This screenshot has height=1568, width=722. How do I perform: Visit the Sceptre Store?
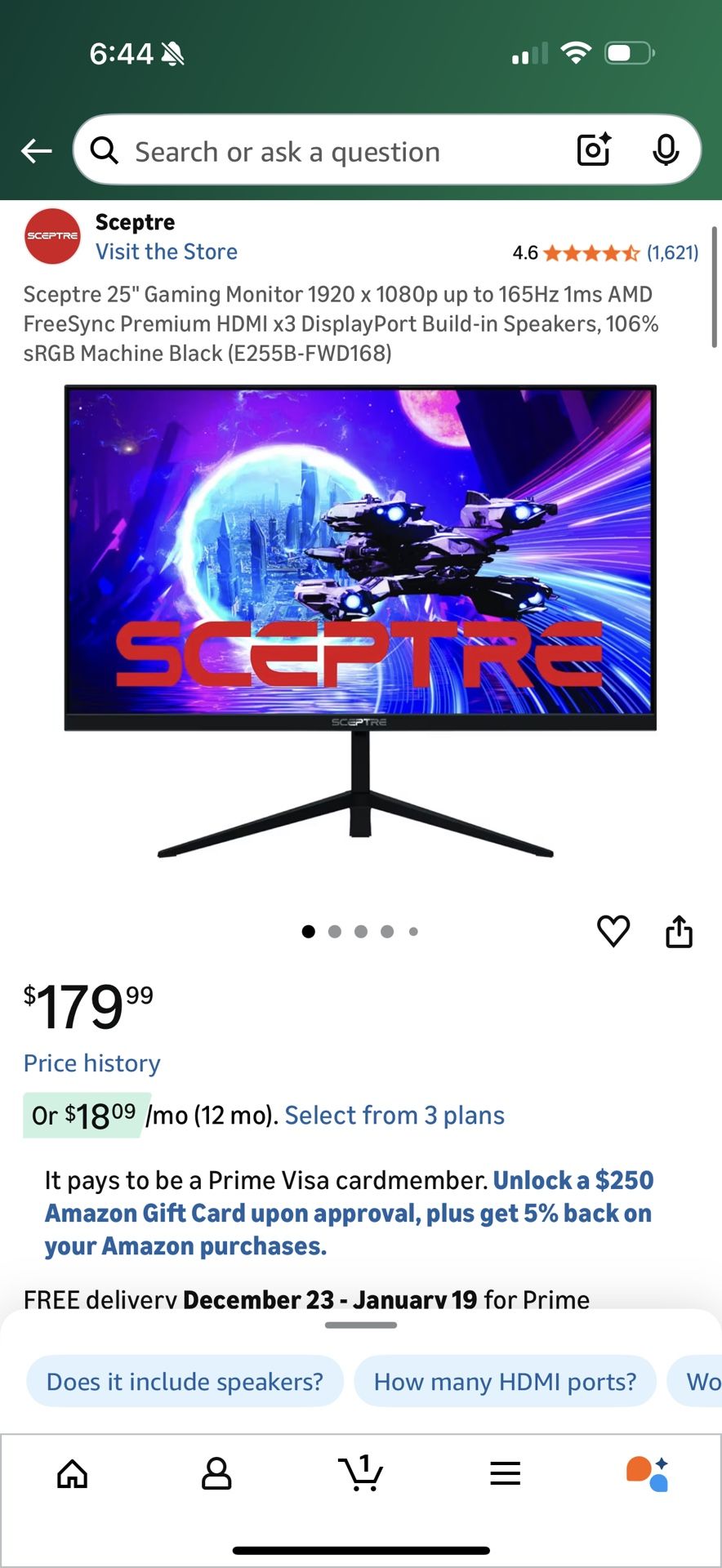click(167, 252)
